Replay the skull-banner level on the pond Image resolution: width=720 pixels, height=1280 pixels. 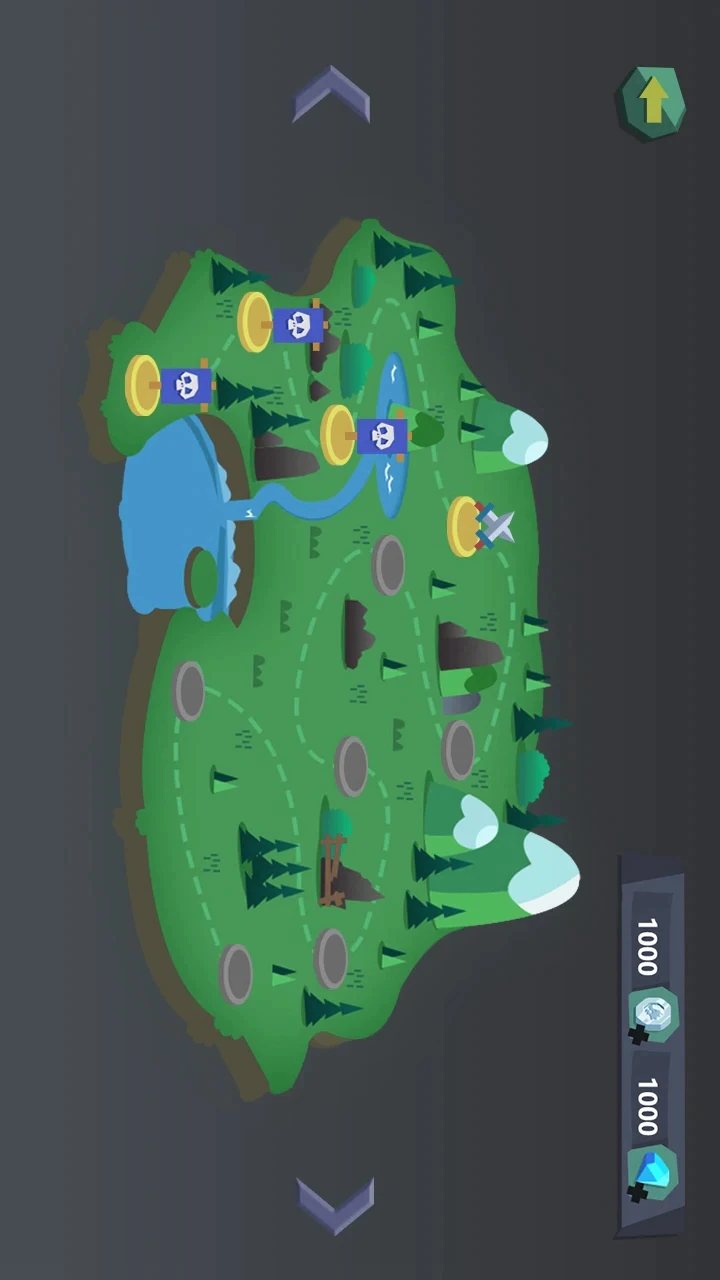tap(365, 436)
